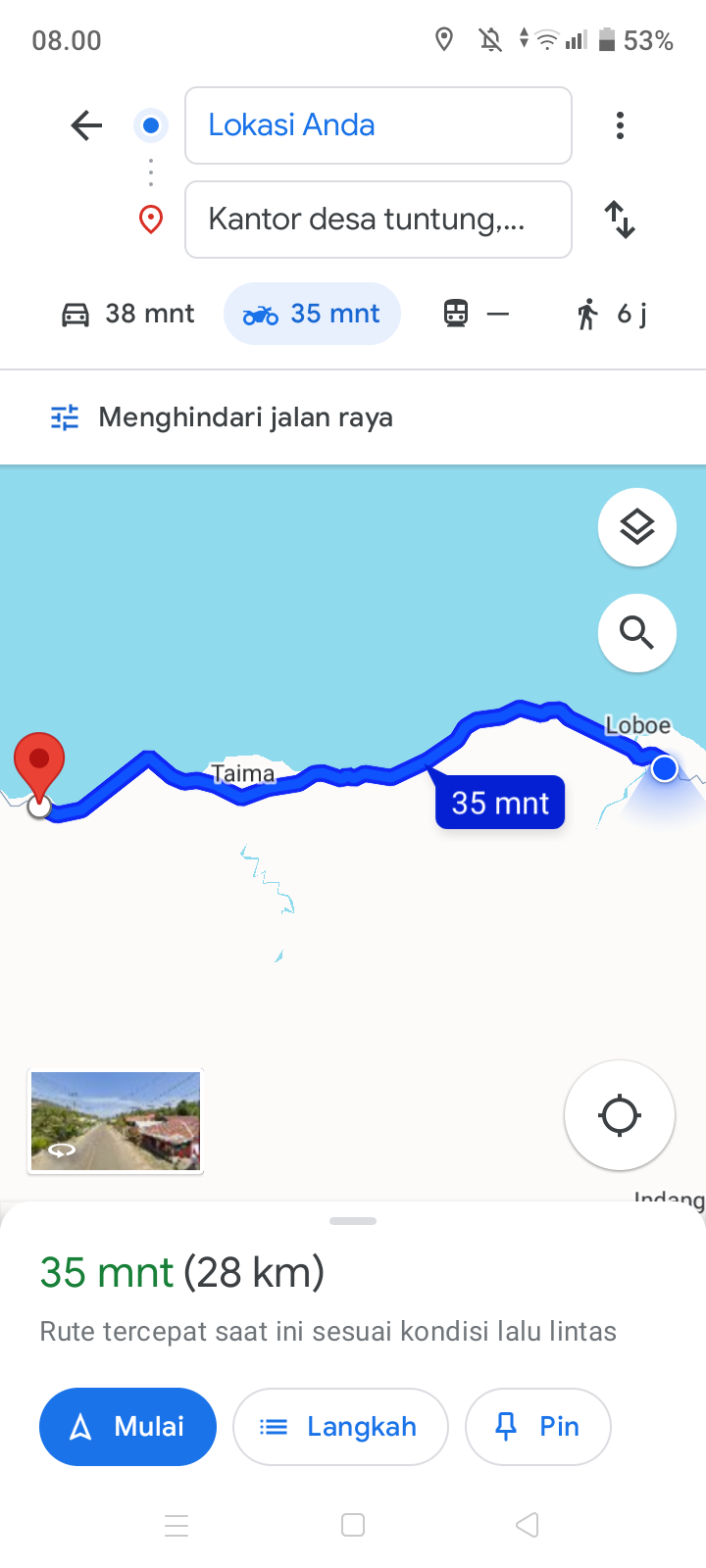Pin this route

point(538,1427)
